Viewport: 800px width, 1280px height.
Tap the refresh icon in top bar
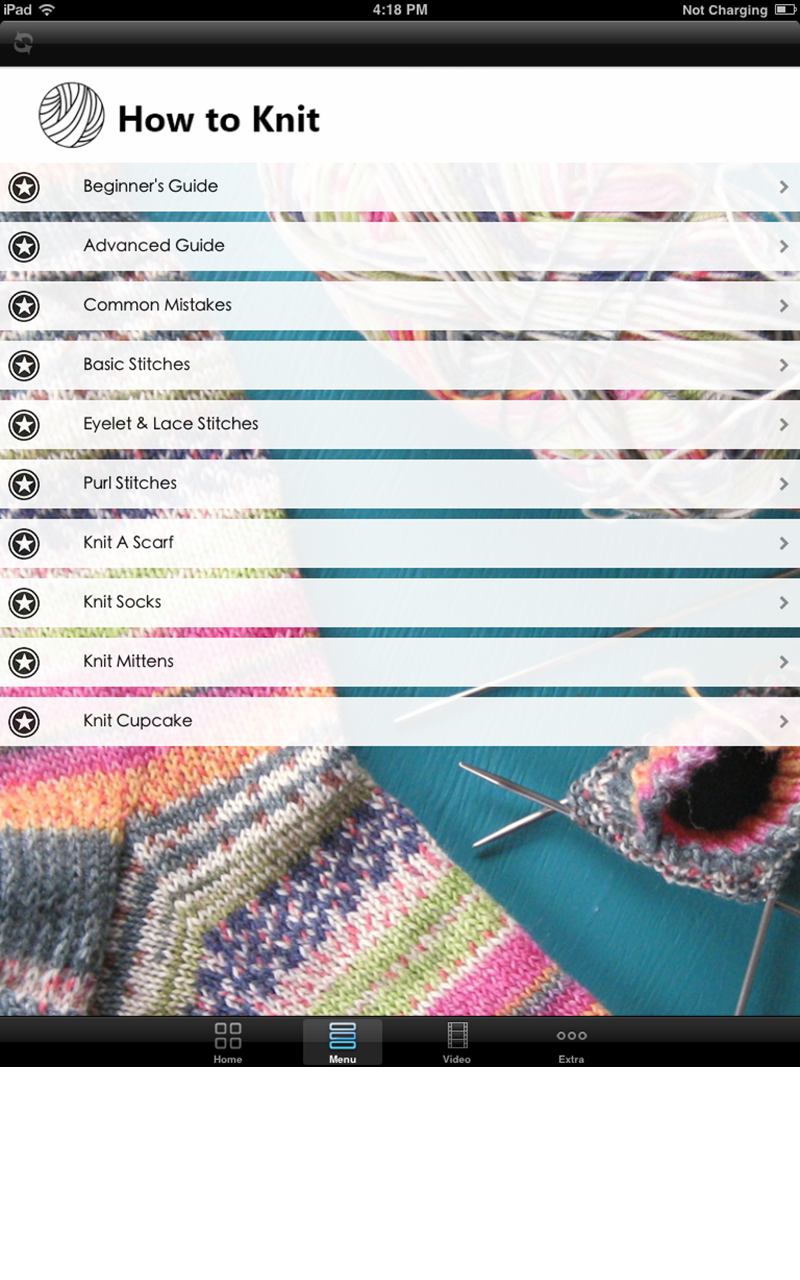[23, 43]
